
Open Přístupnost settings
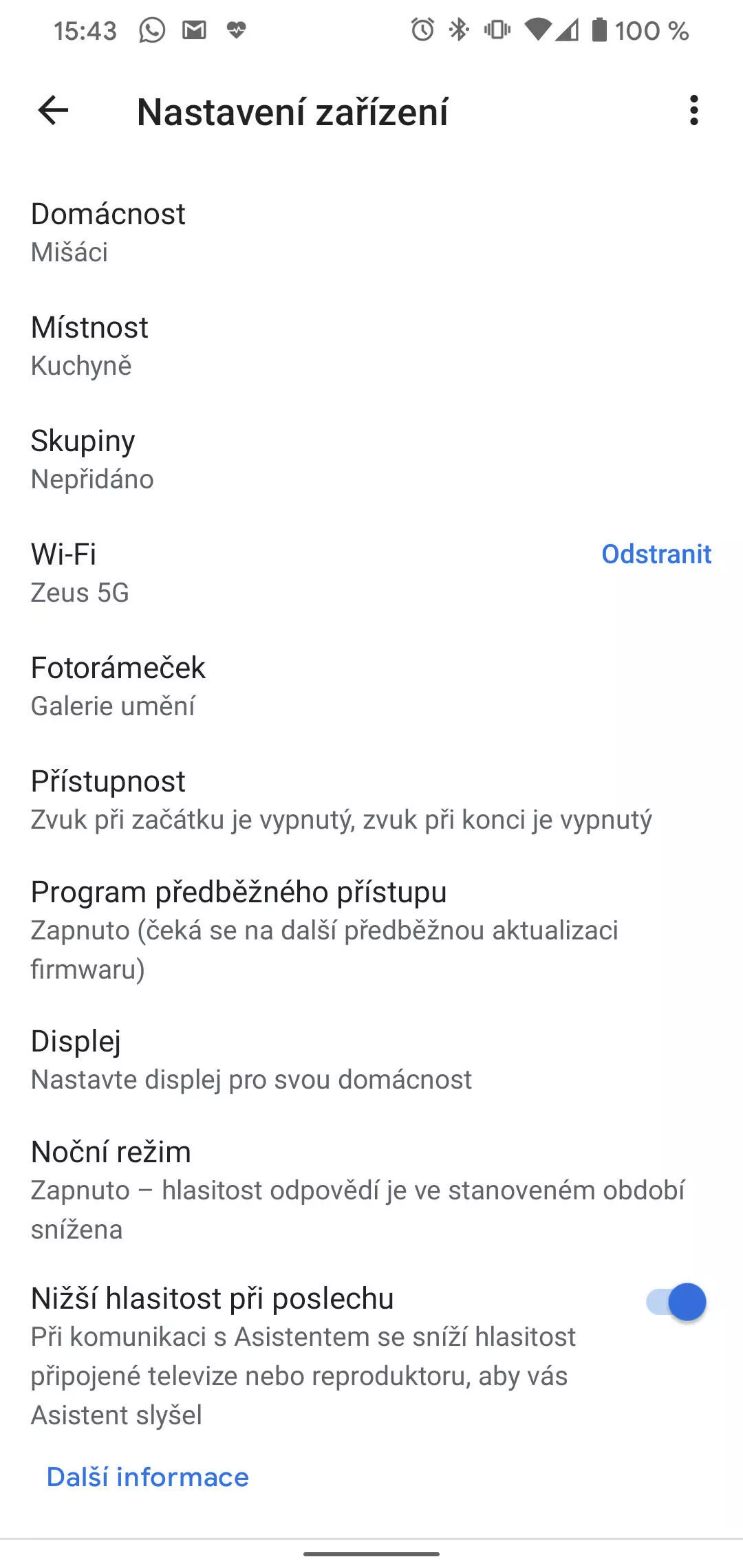[371, 800]
